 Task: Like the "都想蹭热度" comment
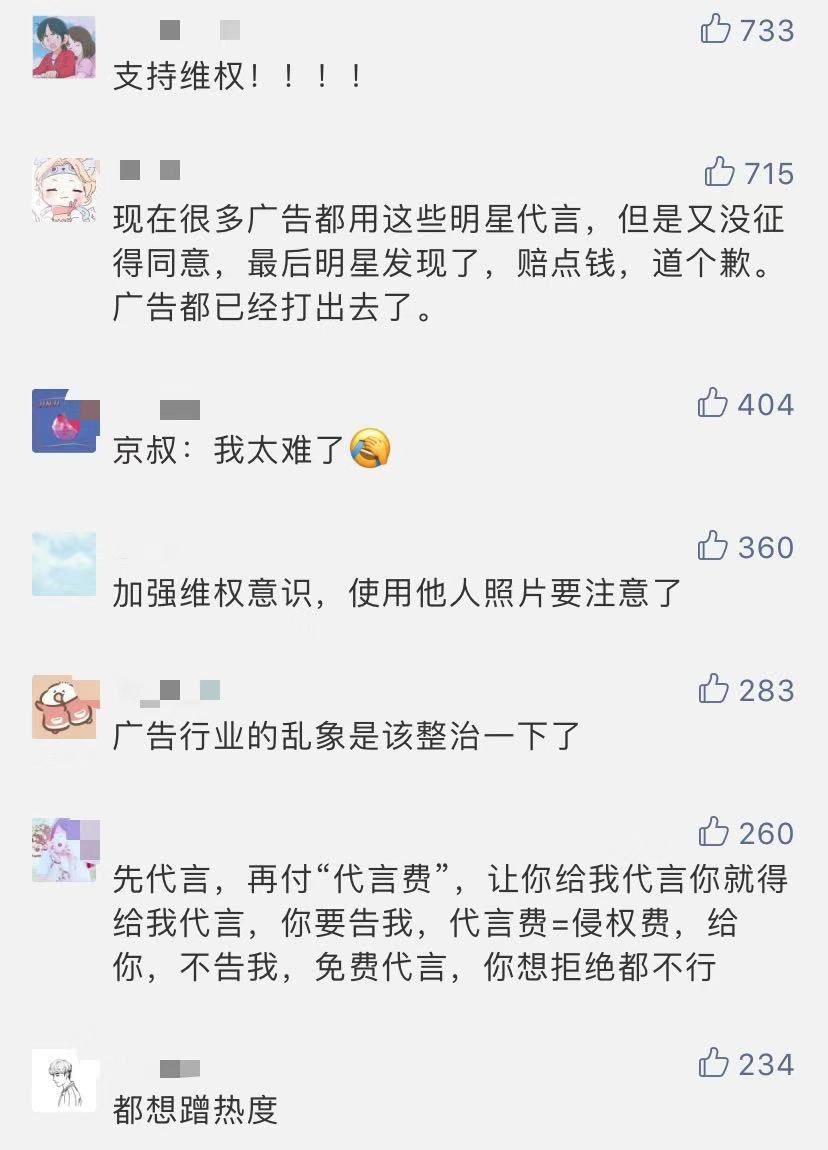(x=713, y=1060)
